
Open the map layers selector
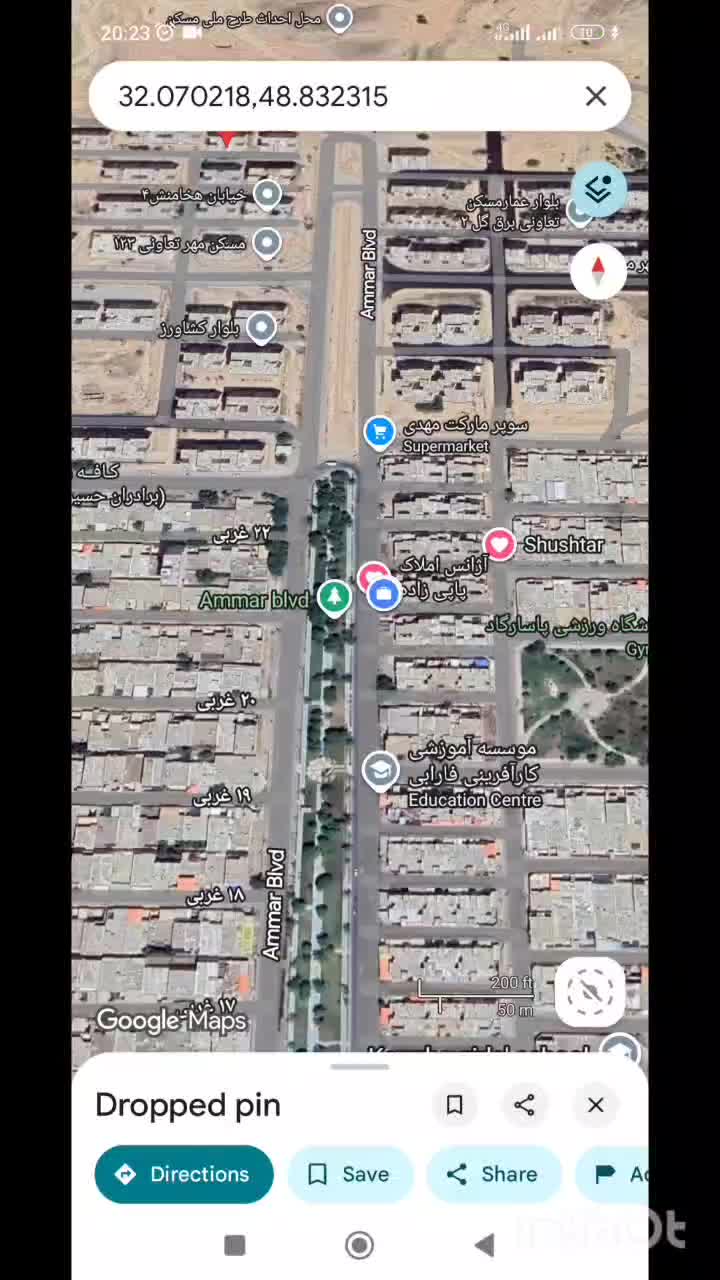pos(598,189)
